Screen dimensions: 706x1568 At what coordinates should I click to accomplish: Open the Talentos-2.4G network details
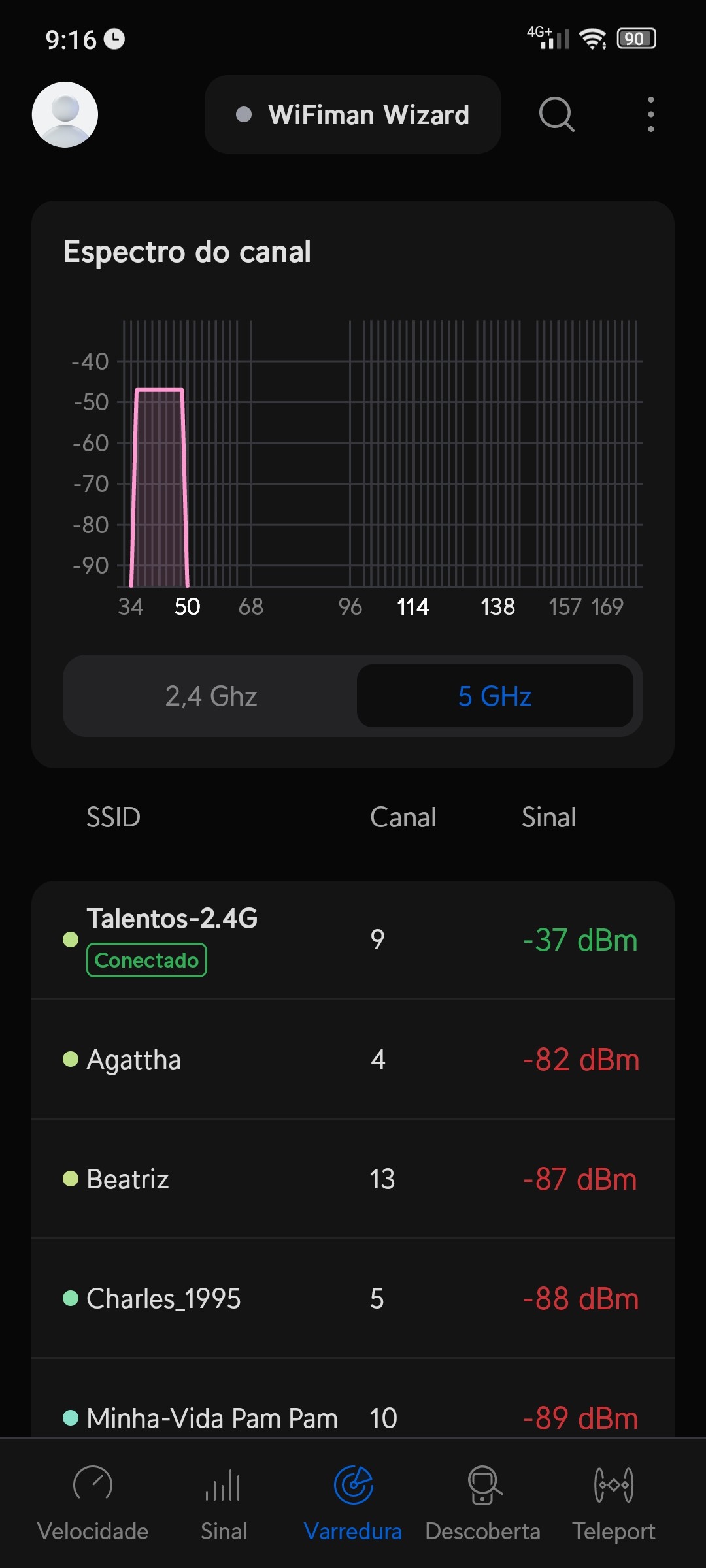pos(352,939)
